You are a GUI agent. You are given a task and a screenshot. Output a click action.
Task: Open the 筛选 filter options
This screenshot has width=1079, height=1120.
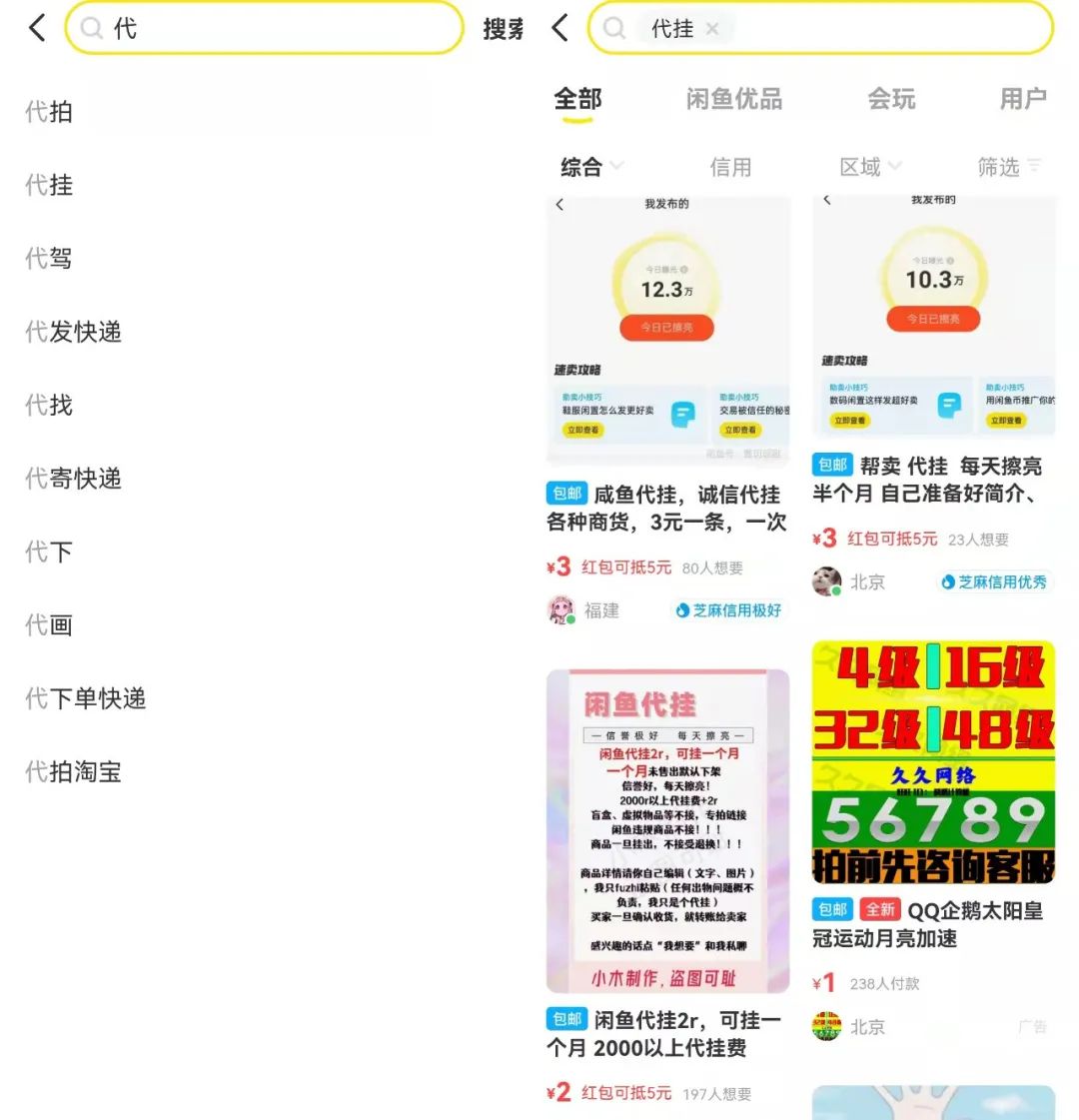[x=1008, y=167]
